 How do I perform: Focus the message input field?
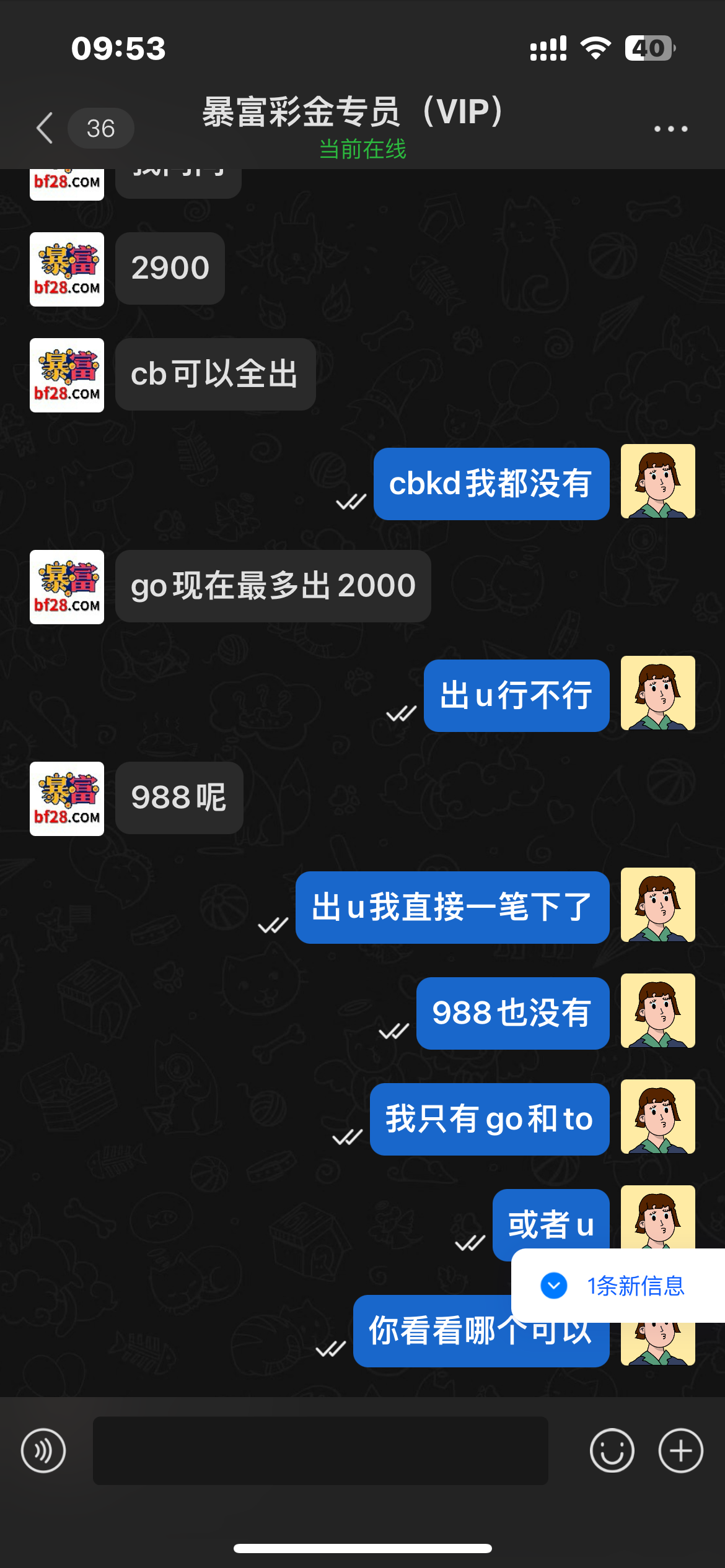320,1450
